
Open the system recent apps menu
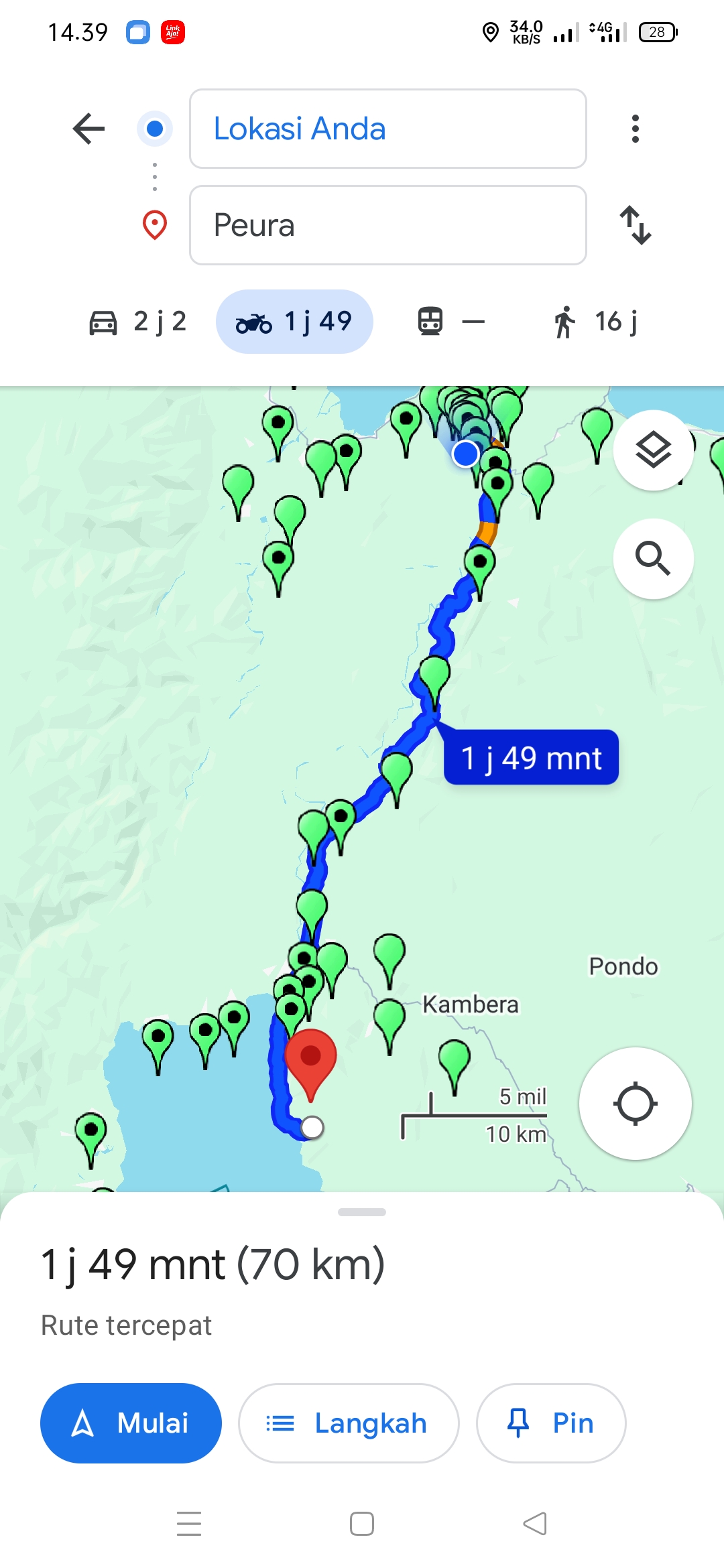point(189,1523)
